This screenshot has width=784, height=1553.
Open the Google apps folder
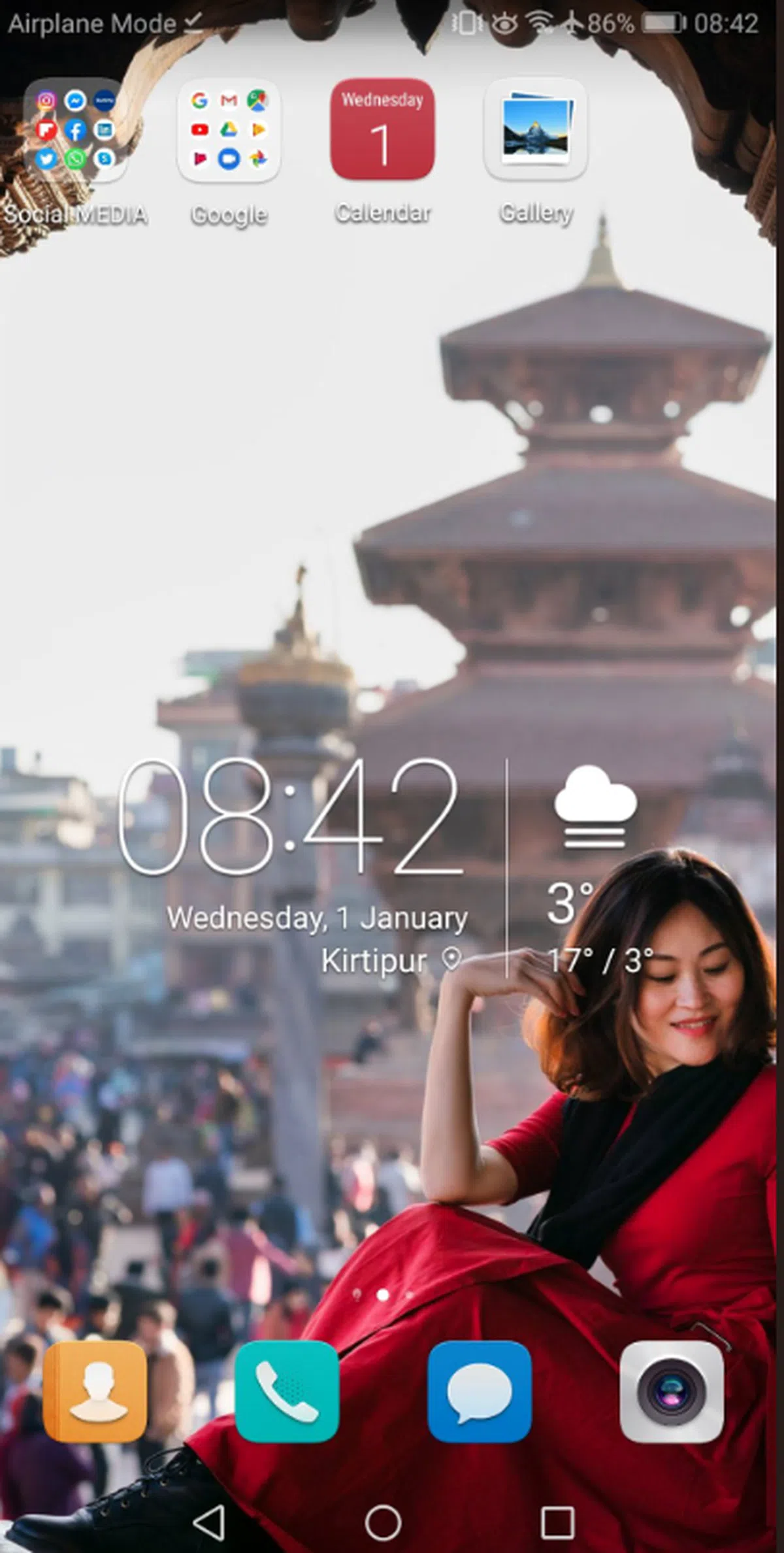(229, 130)
